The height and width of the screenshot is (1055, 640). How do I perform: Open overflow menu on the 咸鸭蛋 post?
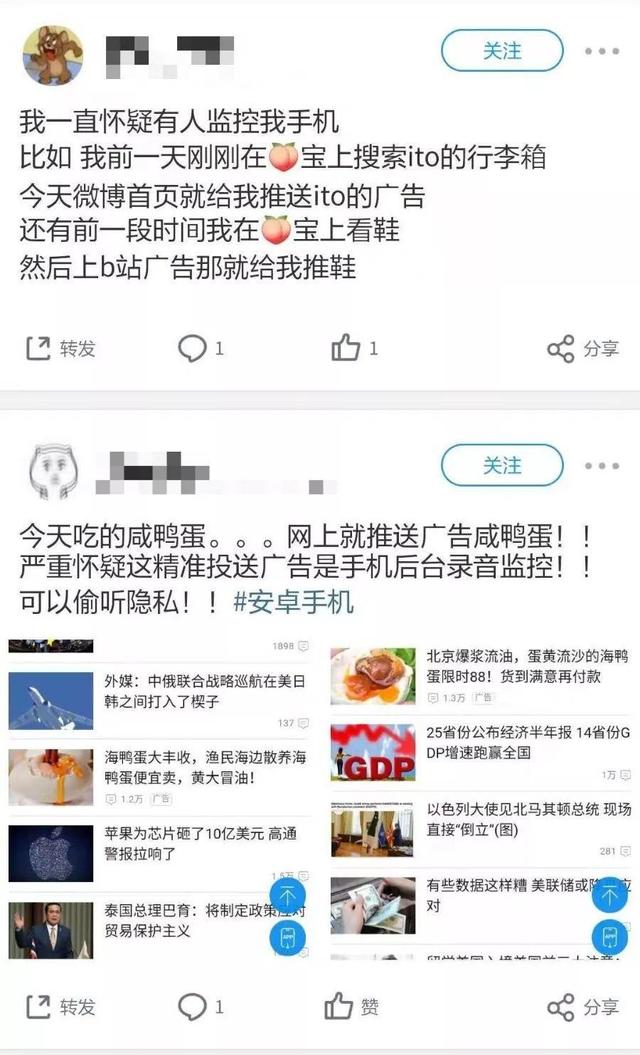point(602,466)
